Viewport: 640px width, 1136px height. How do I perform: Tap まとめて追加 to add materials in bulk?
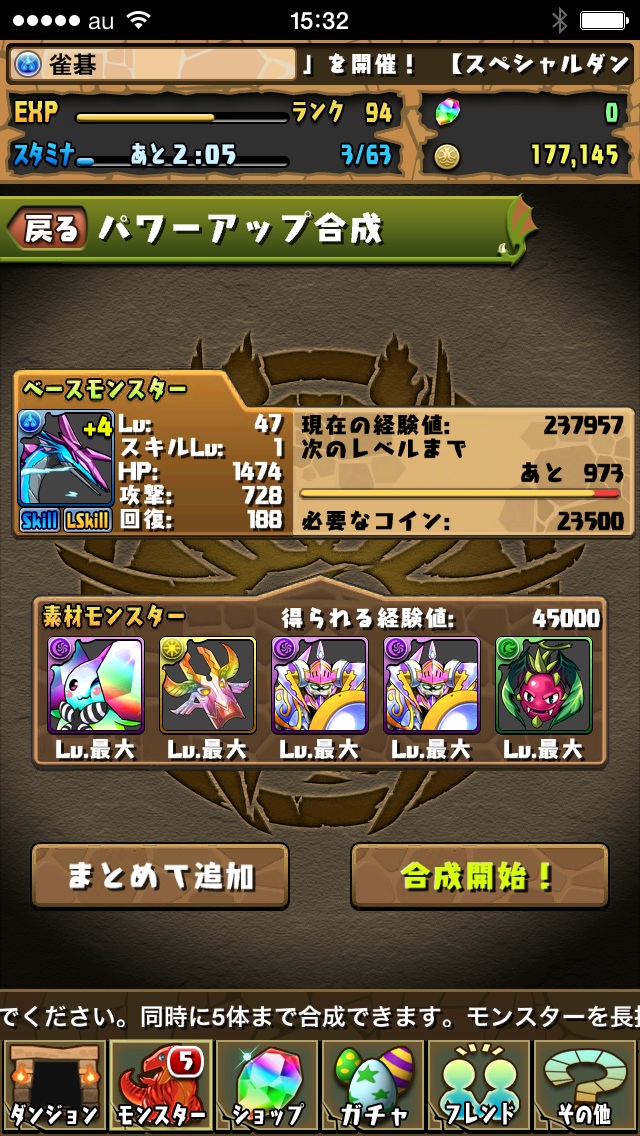(x=160, y=877)
